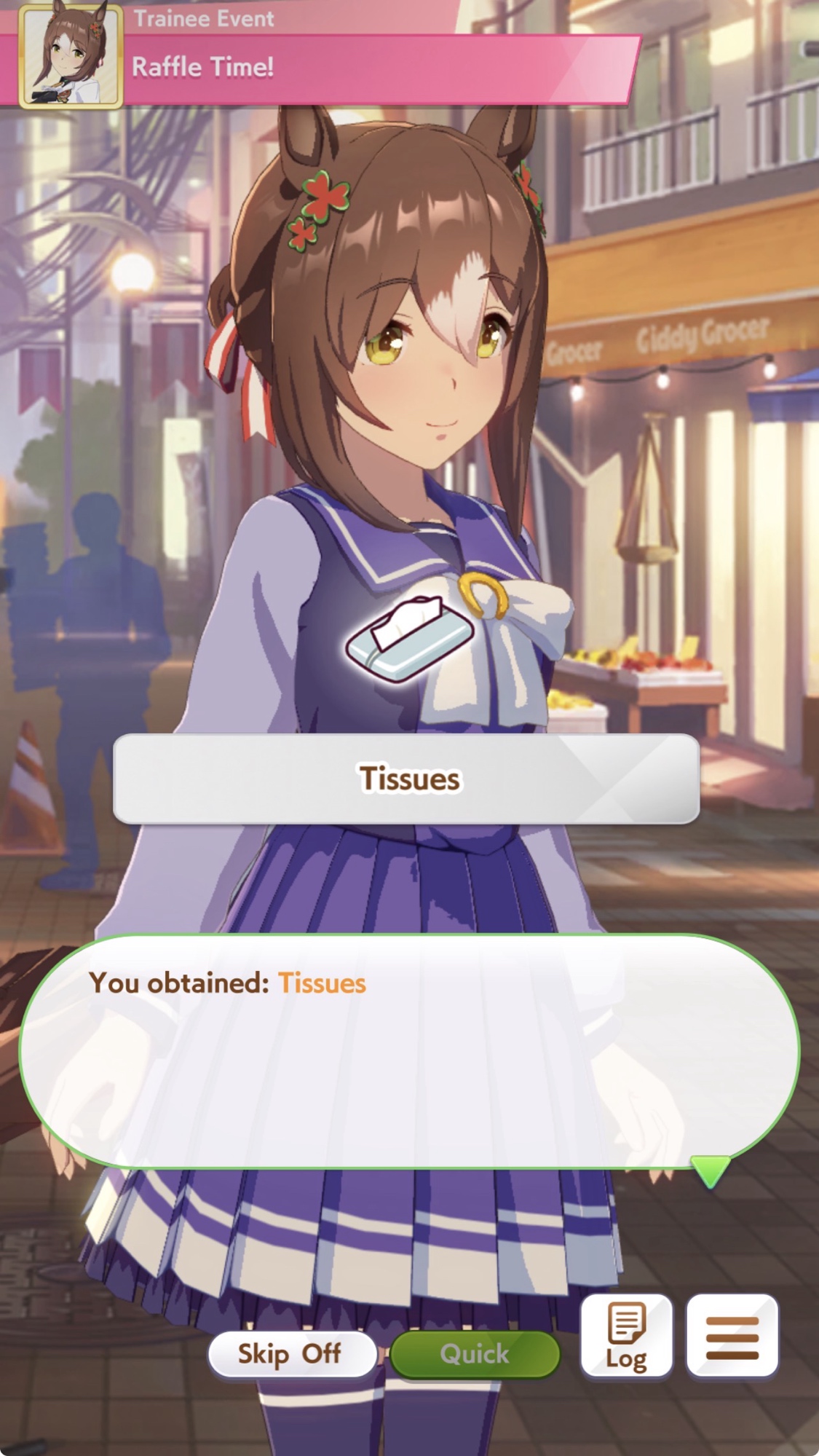This screenshot has width=819, height=1456.
Task: Open the dialogue Log
Action: (626, 1337)
